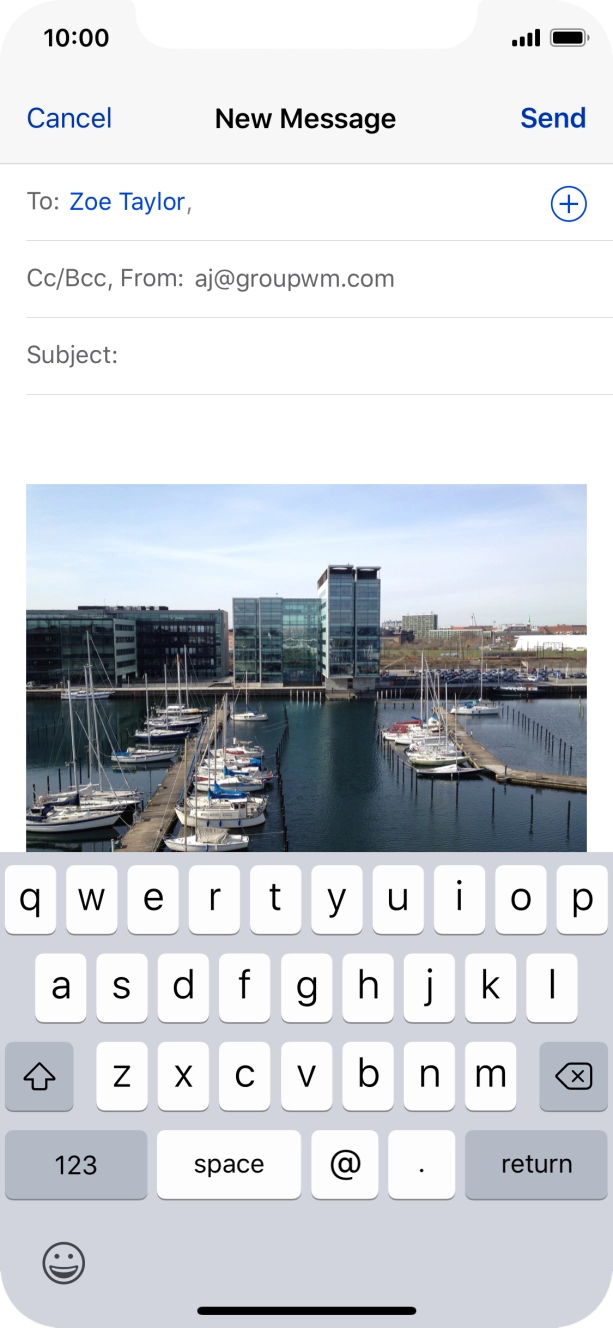The image size is (613, 1328).
Task: Switch keyboard to 123 numbers
Action: pos(76,1164)
